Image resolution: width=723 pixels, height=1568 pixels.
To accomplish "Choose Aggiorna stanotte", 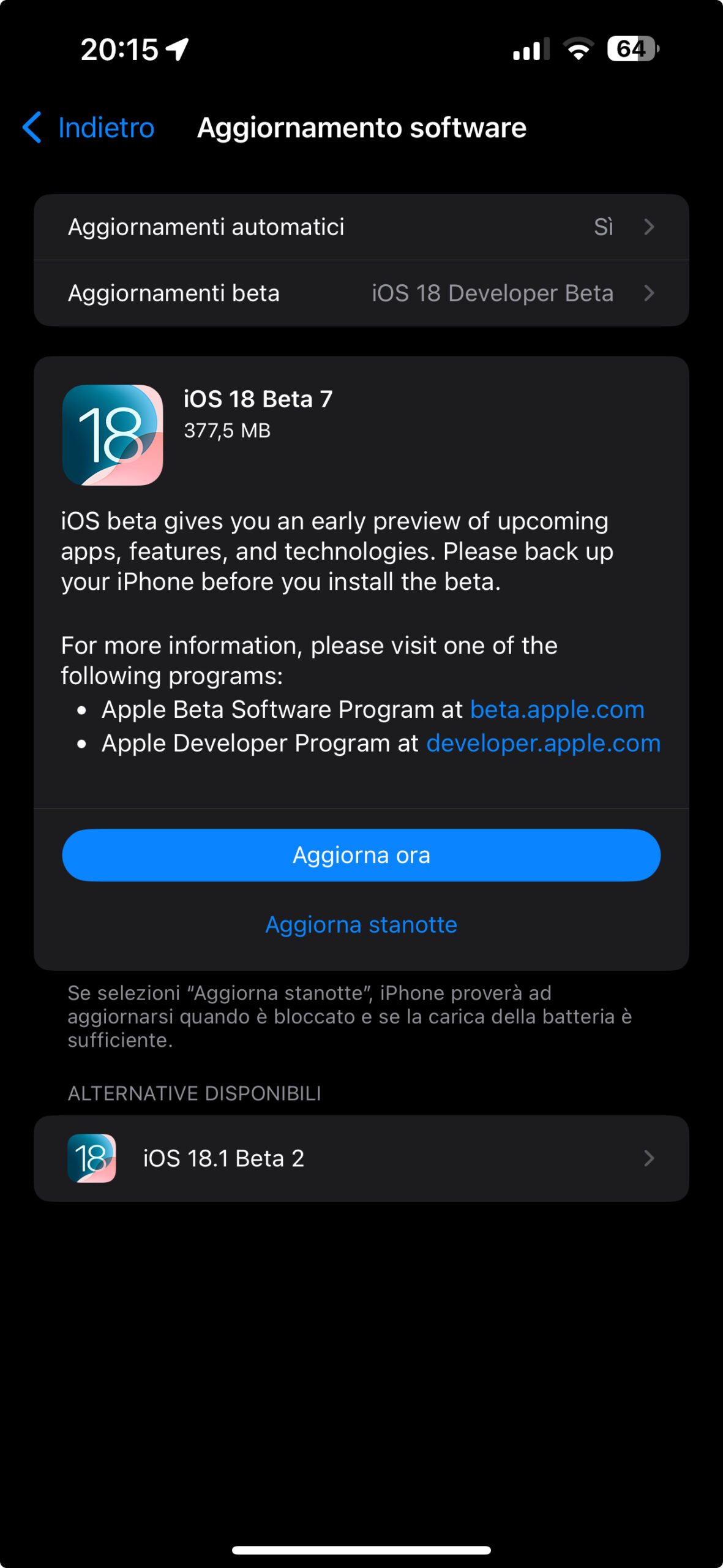I will point(361,924).
